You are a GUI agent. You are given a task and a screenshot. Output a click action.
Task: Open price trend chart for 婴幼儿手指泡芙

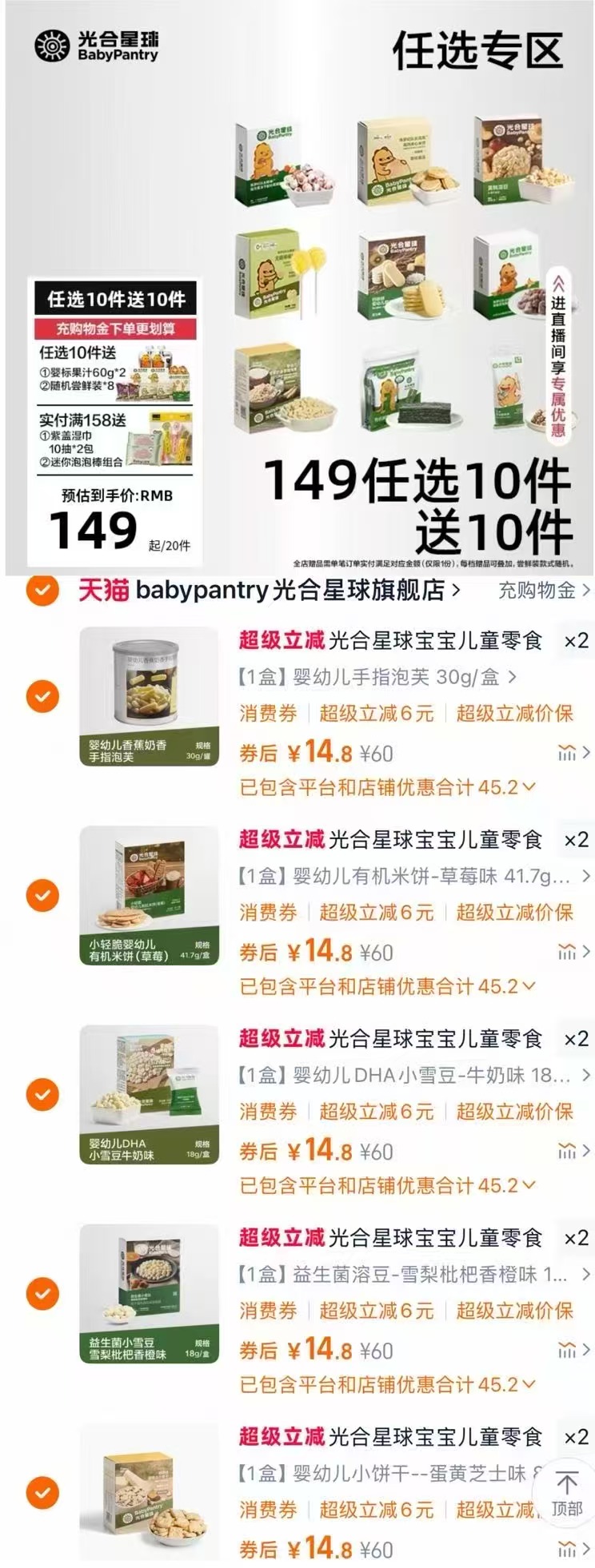click(565, 752)
